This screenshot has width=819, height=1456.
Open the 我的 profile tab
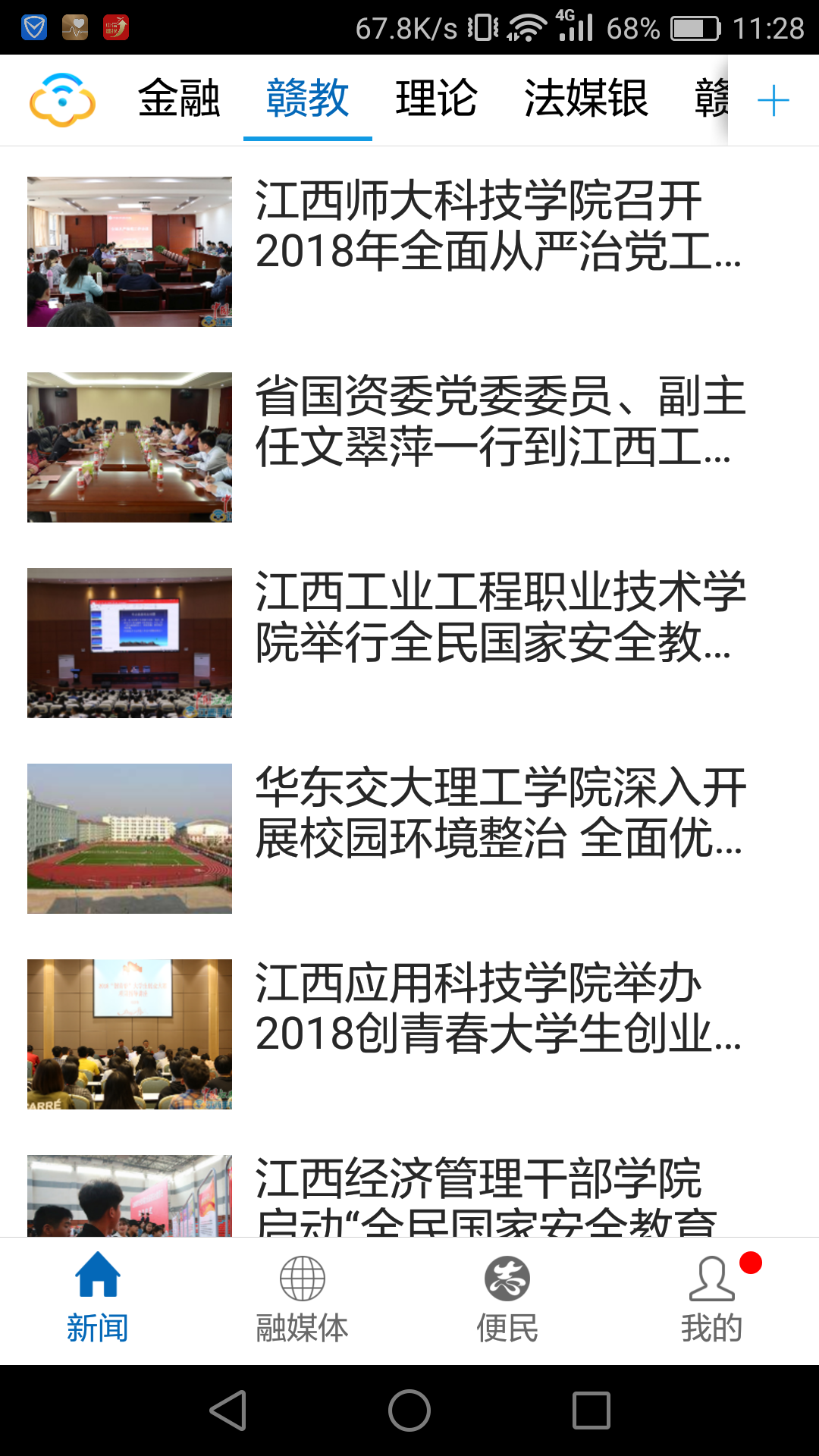pyautogui.click(x=711, y=1298)
